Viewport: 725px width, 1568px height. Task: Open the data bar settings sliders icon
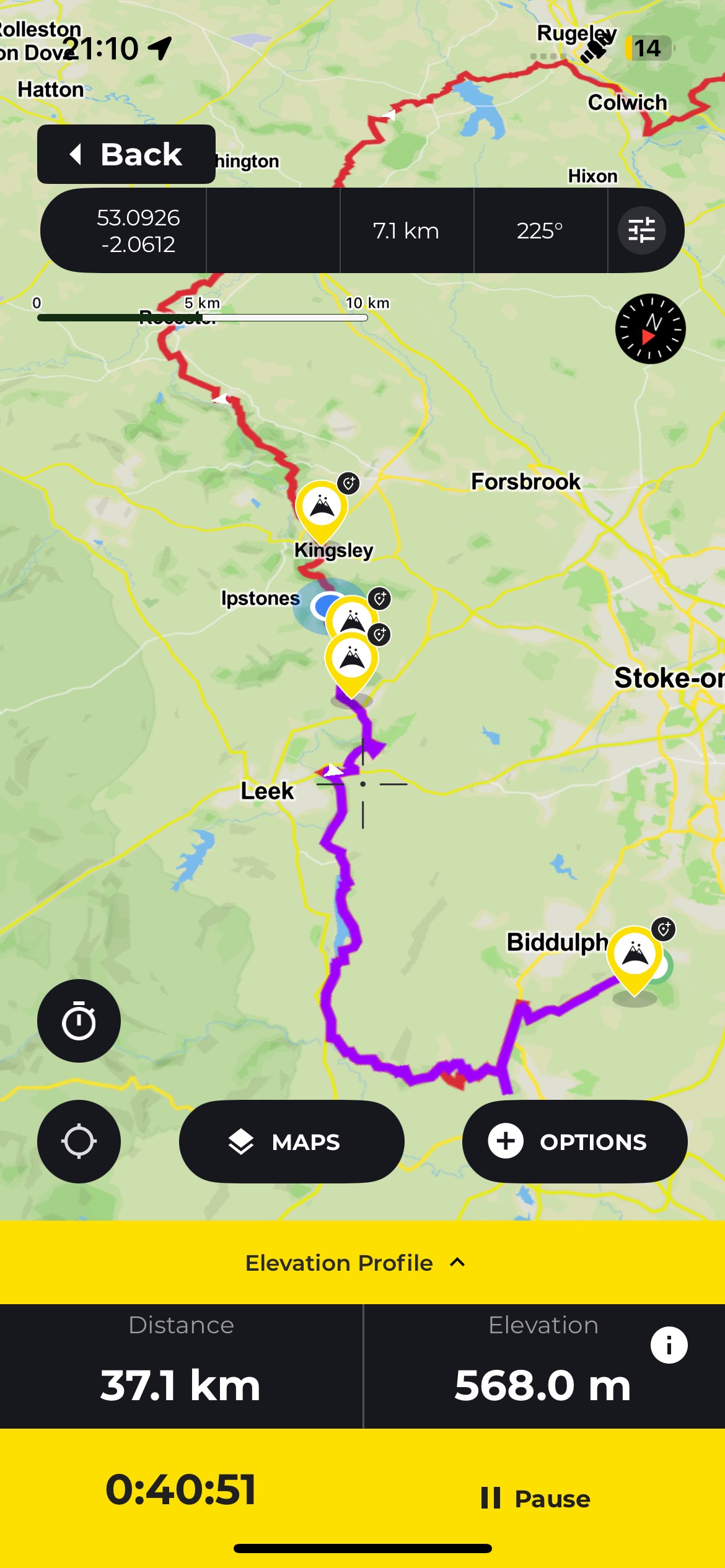coord(641,230)
